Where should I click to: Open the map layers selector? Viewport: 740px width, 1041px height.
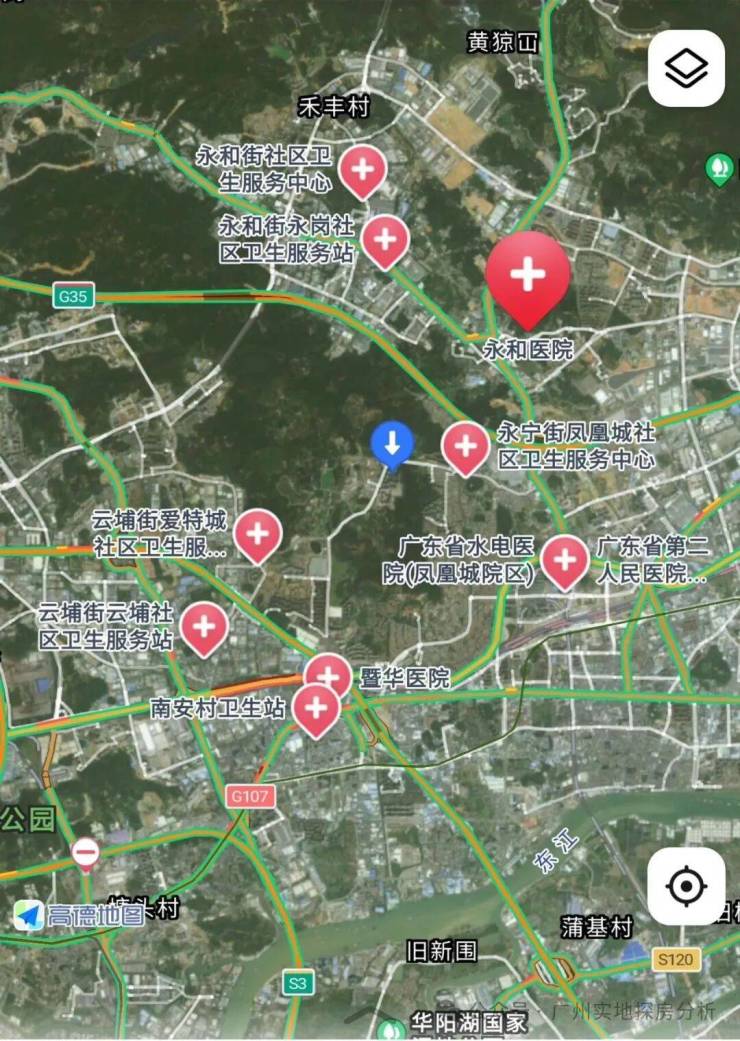coord(686,68)
